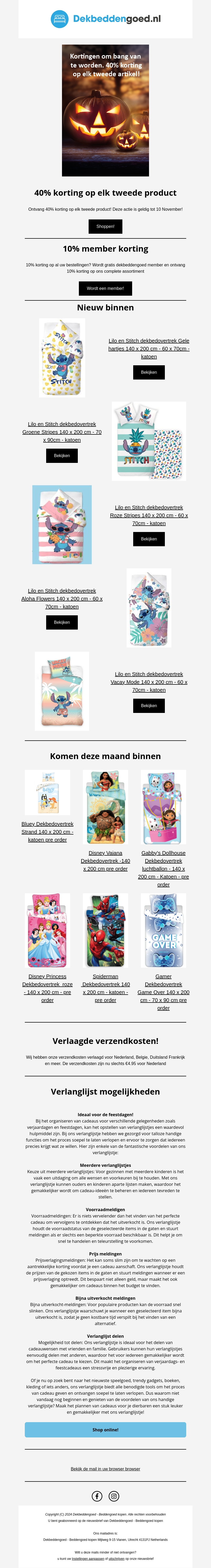Tap Bekijken under Roze Stripes dekbedovertrek
Image resolution: width=211 pixels, height=1568 pixels.
(x=149, y=539)
